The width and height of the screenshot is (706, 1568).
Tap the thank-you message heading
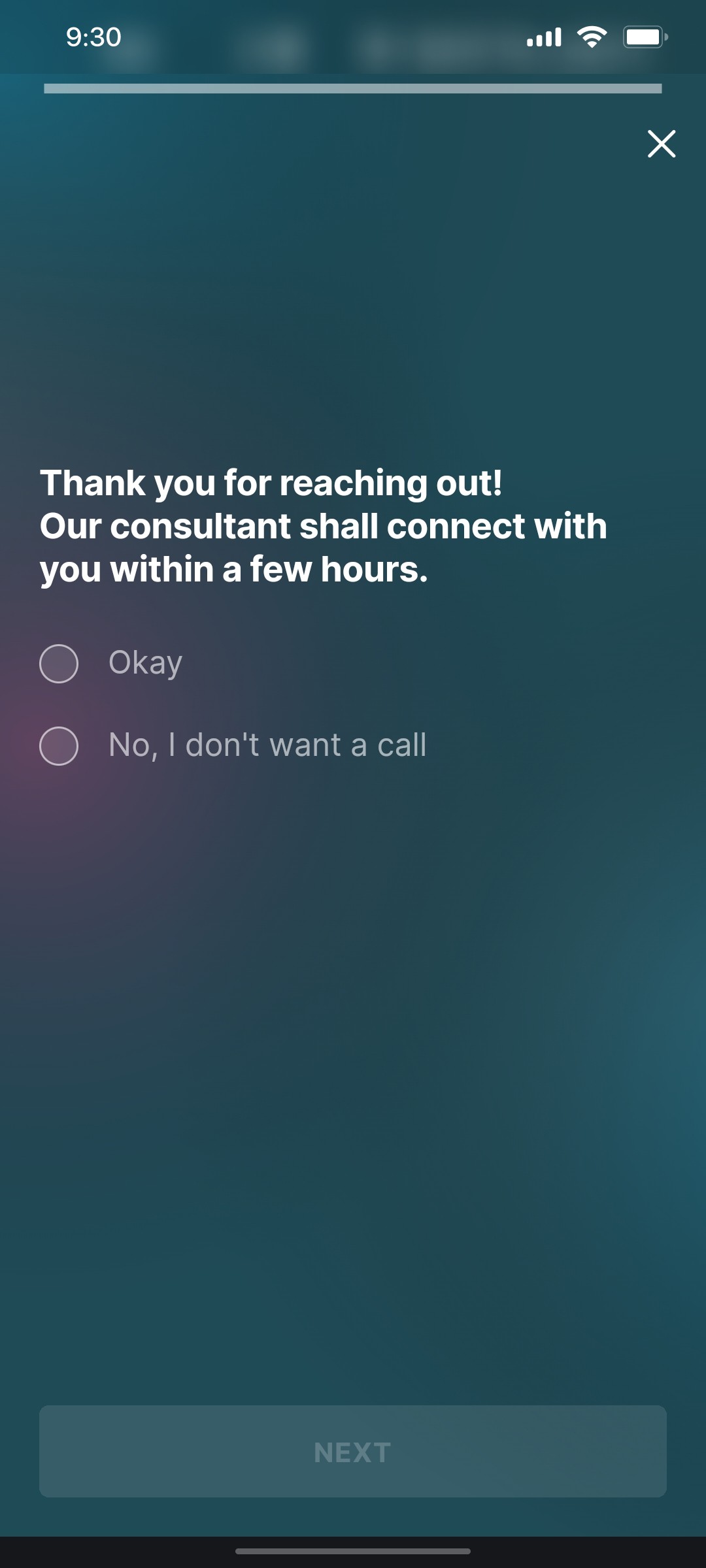click(324, 526)
